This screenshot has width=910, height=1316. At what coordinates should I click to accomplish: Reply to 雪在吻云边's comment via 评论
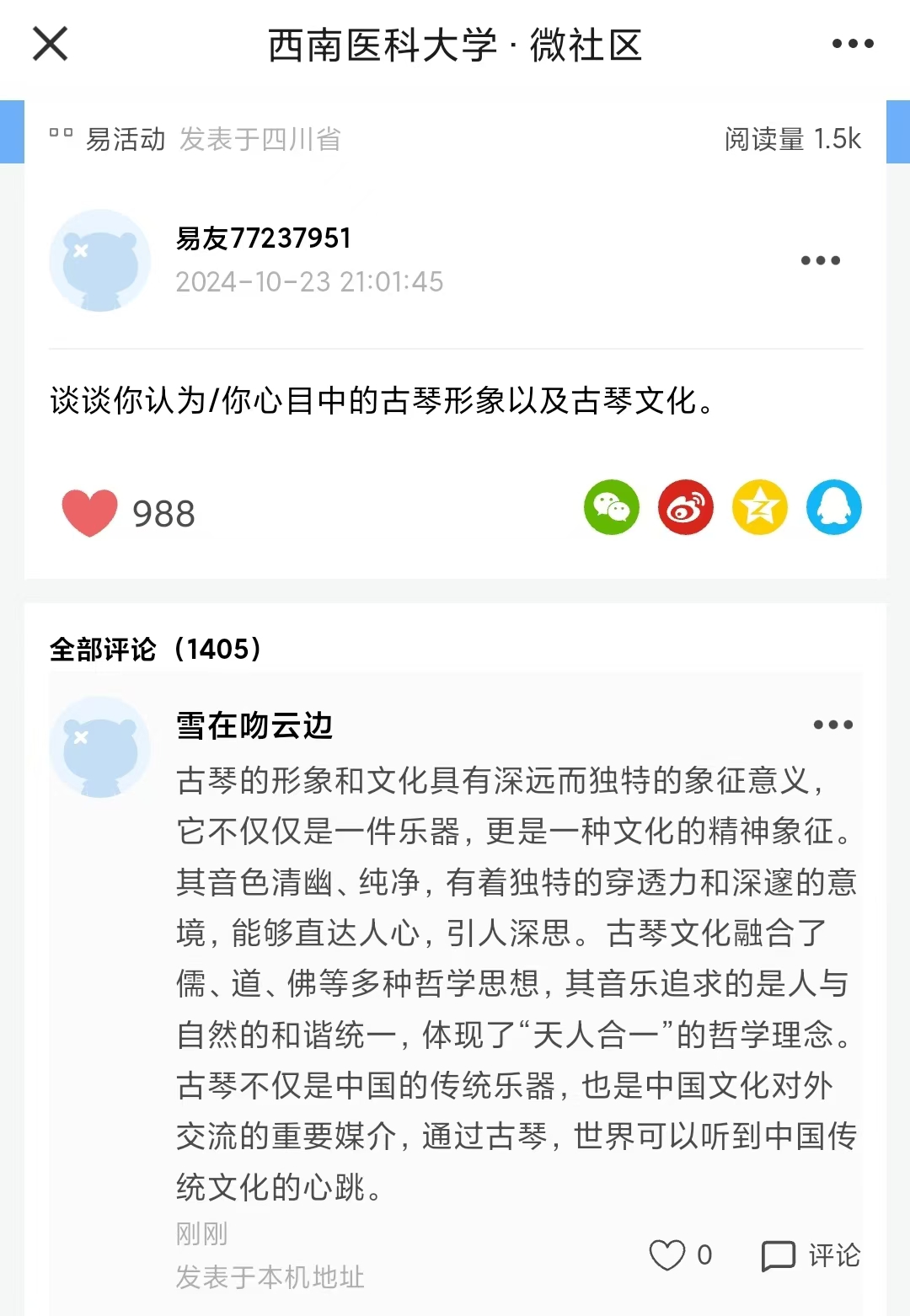pos(811,1255)
